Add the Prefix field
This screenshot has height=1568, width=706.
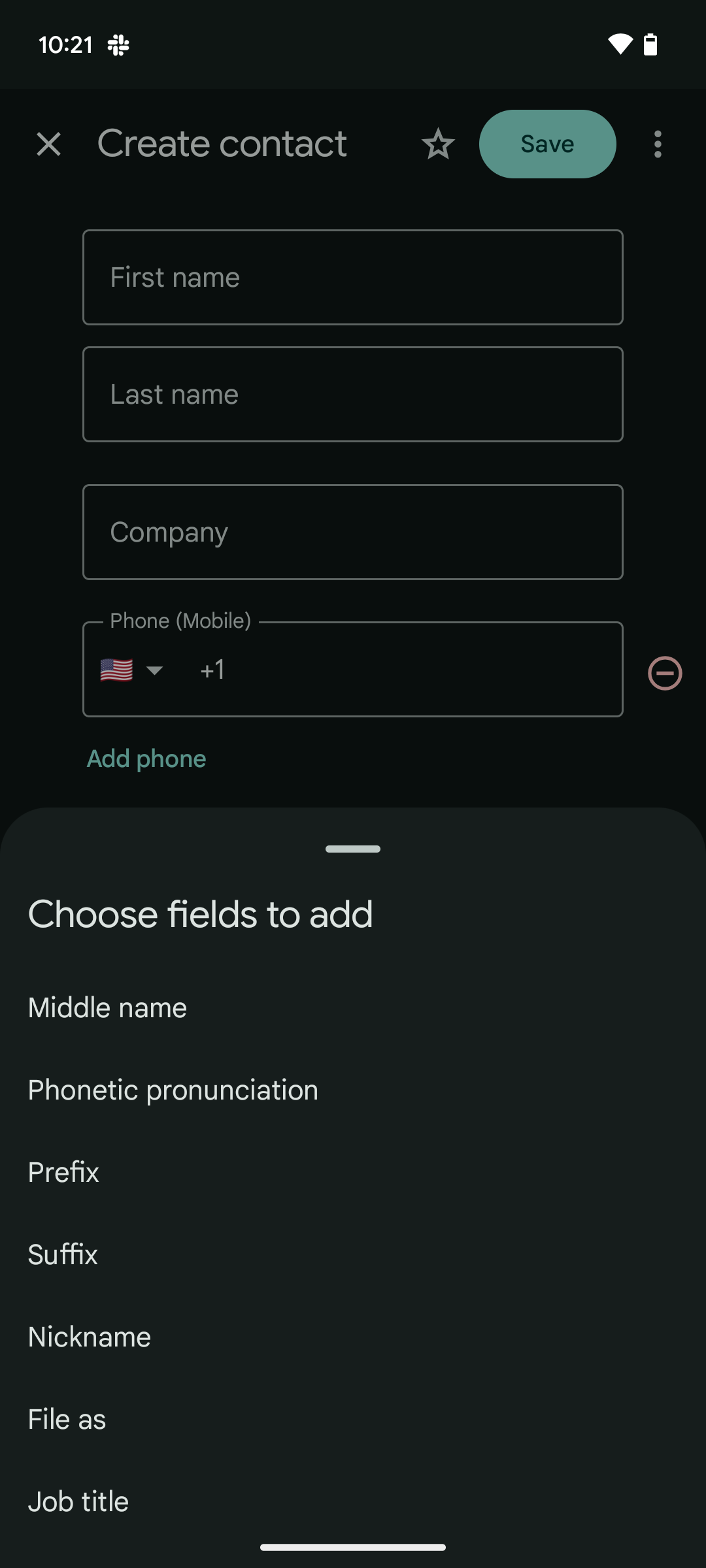353,1172
